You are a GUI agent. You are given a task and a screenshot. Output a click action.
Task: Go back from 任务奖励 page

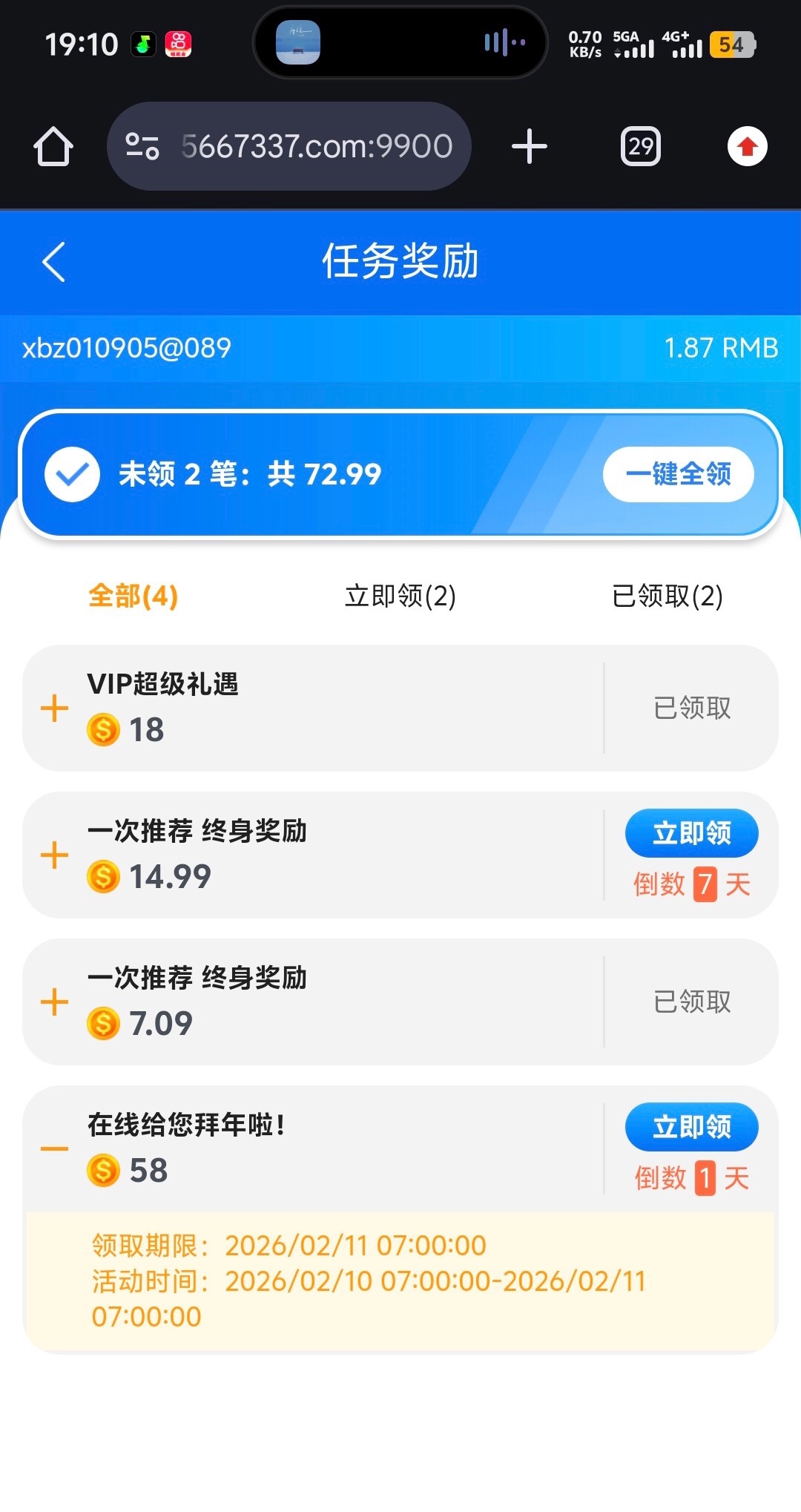(54, 262)
